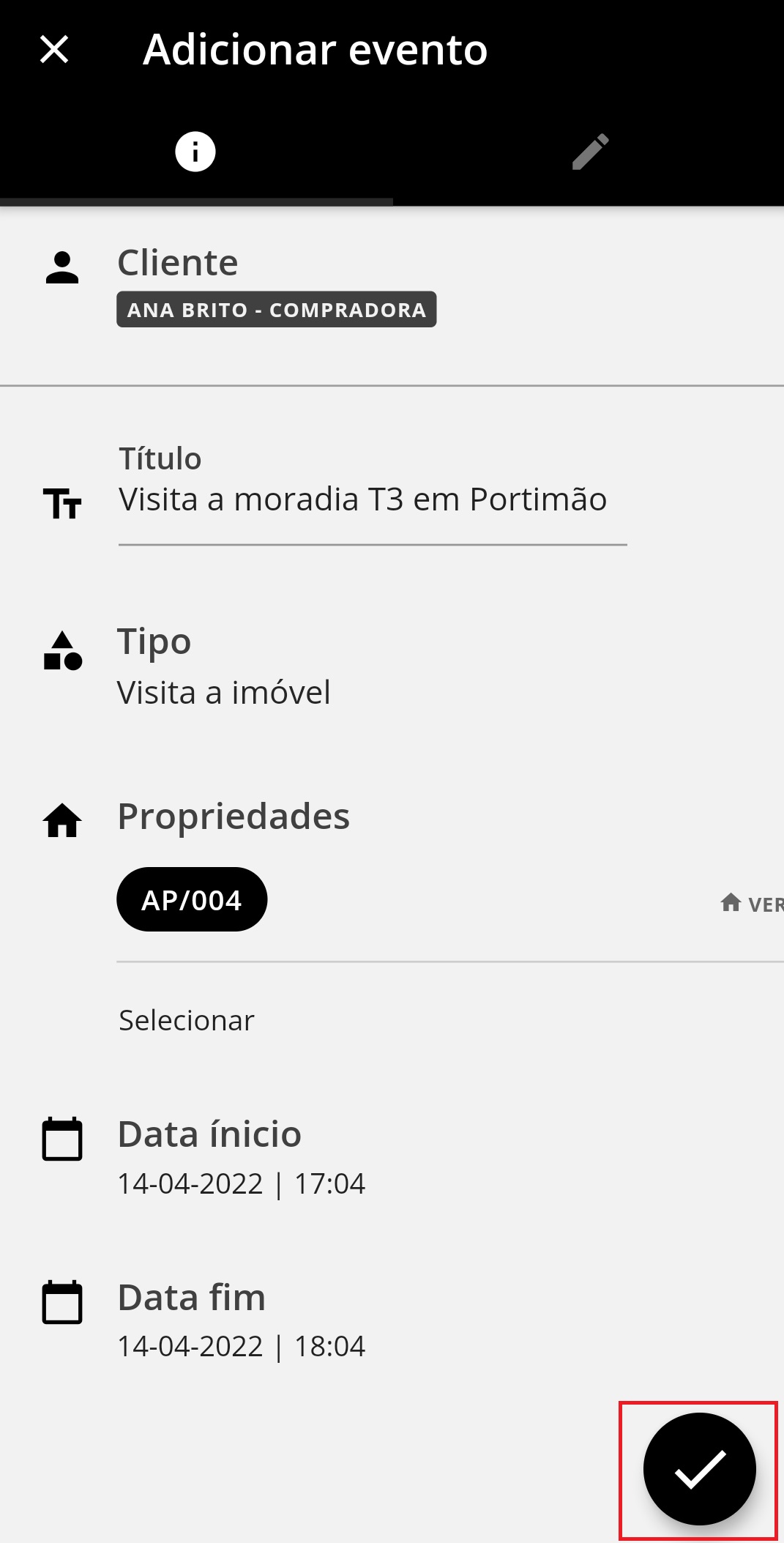Change the Data fim date and time
Viewport: 784px width, 1543px height.
(x=241, y=1346)
